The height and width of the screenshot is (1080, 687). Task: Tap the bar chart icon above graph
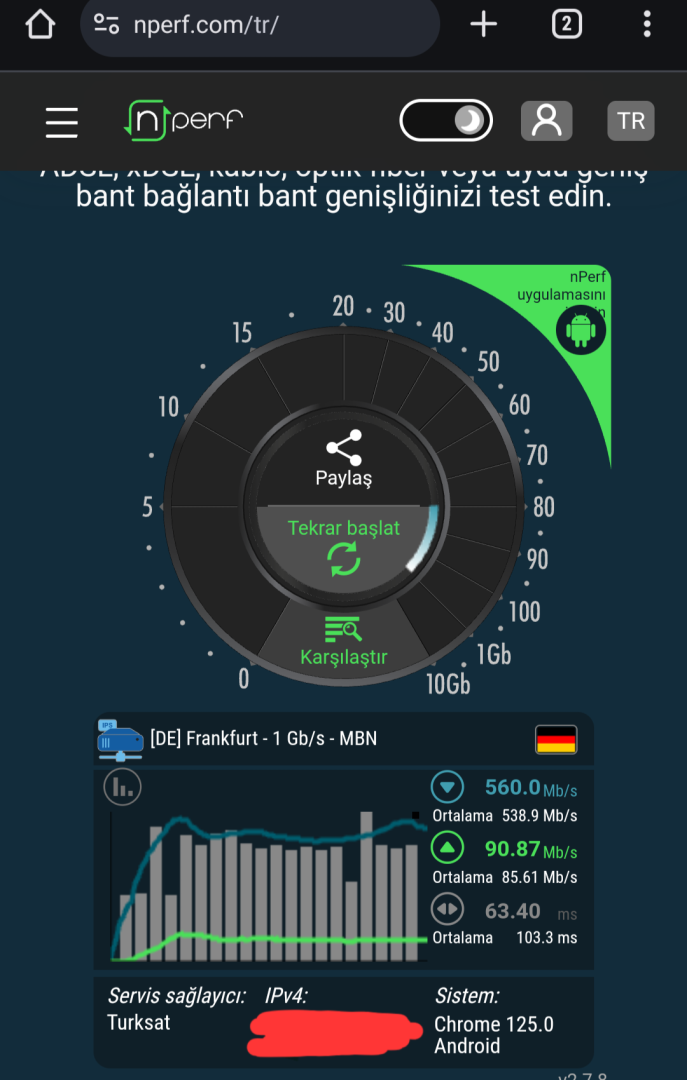122,788
